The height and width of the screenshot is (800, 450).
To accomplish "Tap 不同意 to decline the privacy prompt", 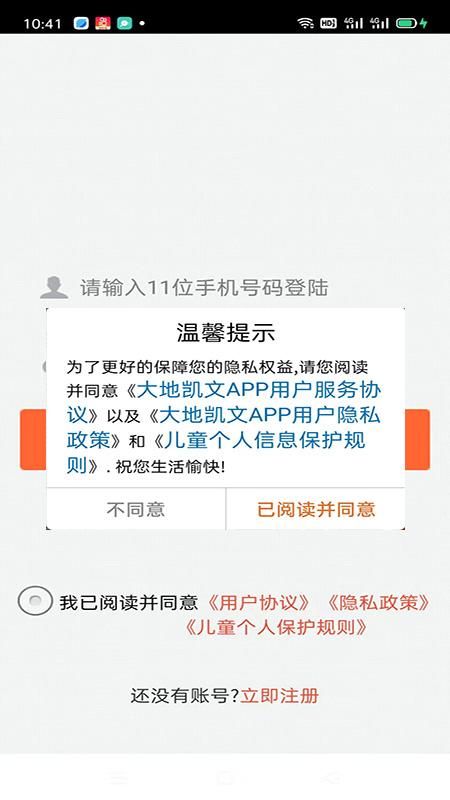I will tap(136, 509).
